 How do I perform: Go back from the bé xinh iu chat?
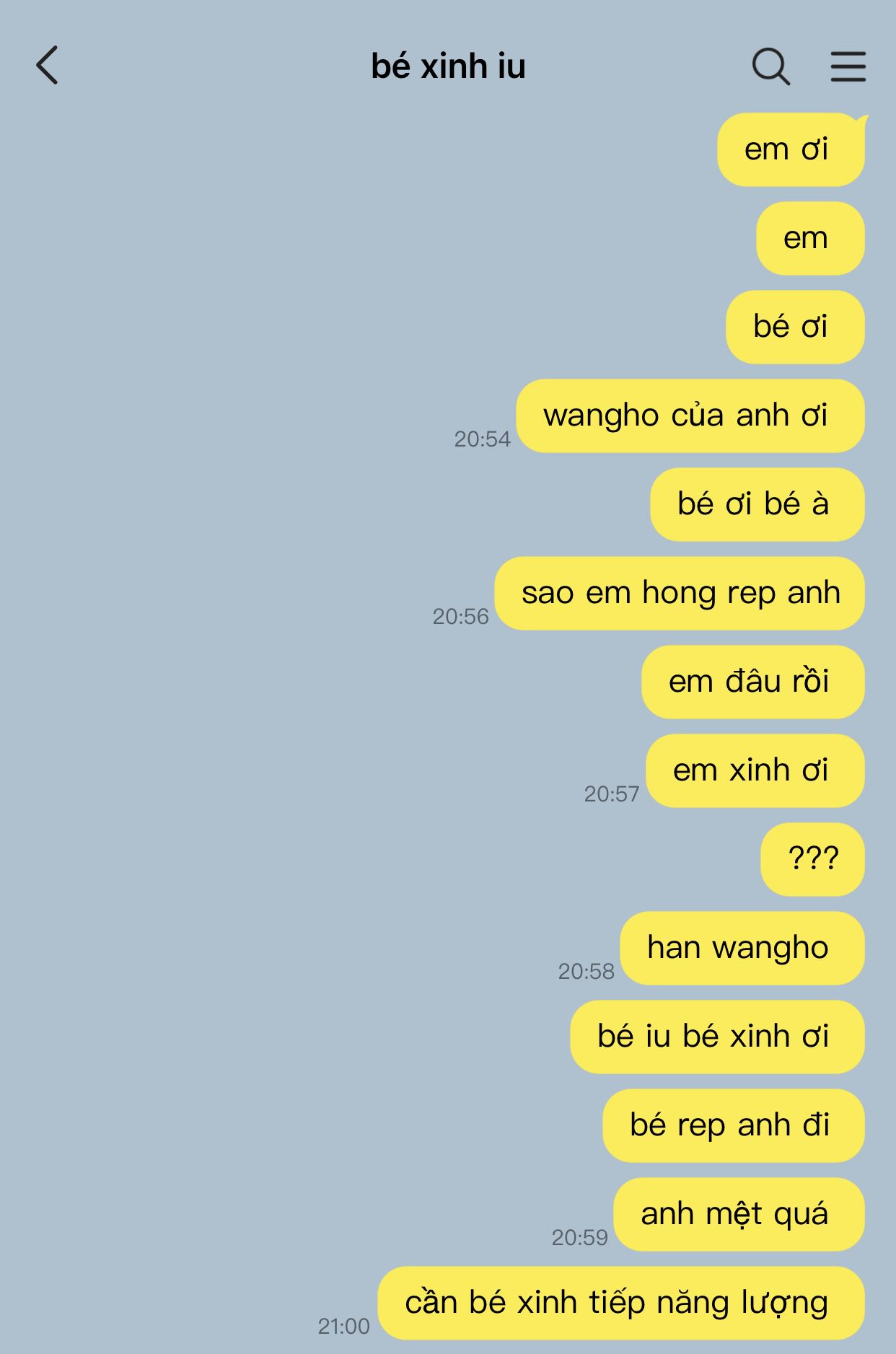(x=47, y=66)
